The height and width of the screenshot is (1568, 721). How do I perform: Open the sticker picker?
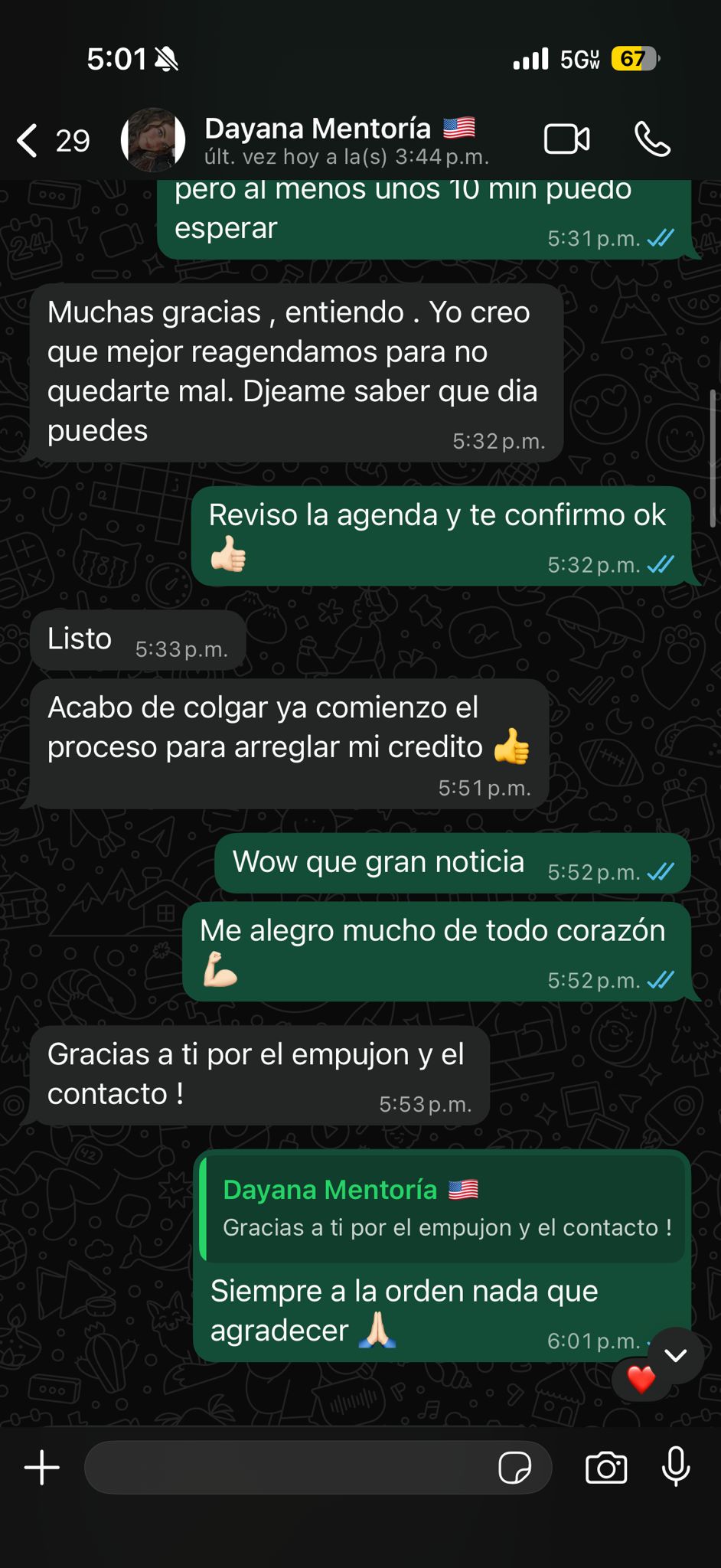[515, 1468]
